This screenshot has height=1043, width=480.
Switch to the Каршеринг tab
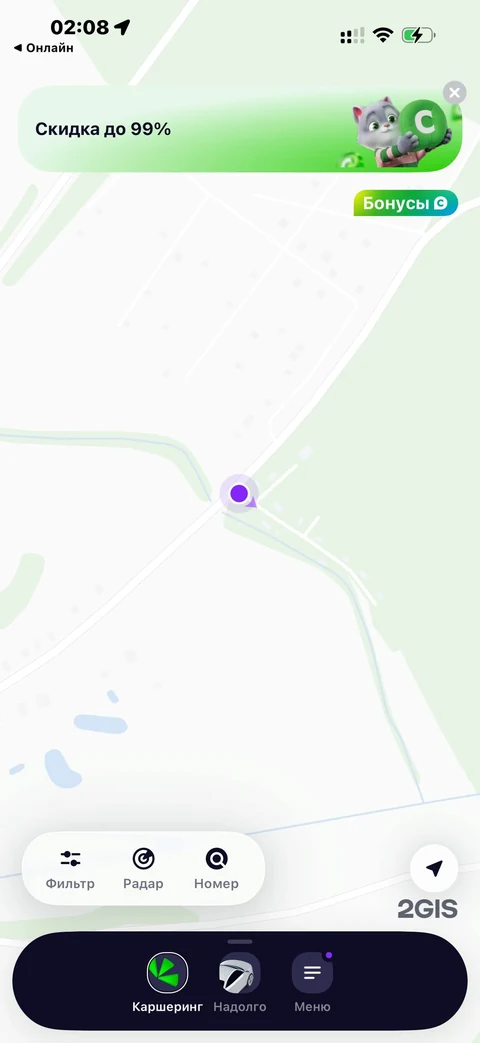168,982
